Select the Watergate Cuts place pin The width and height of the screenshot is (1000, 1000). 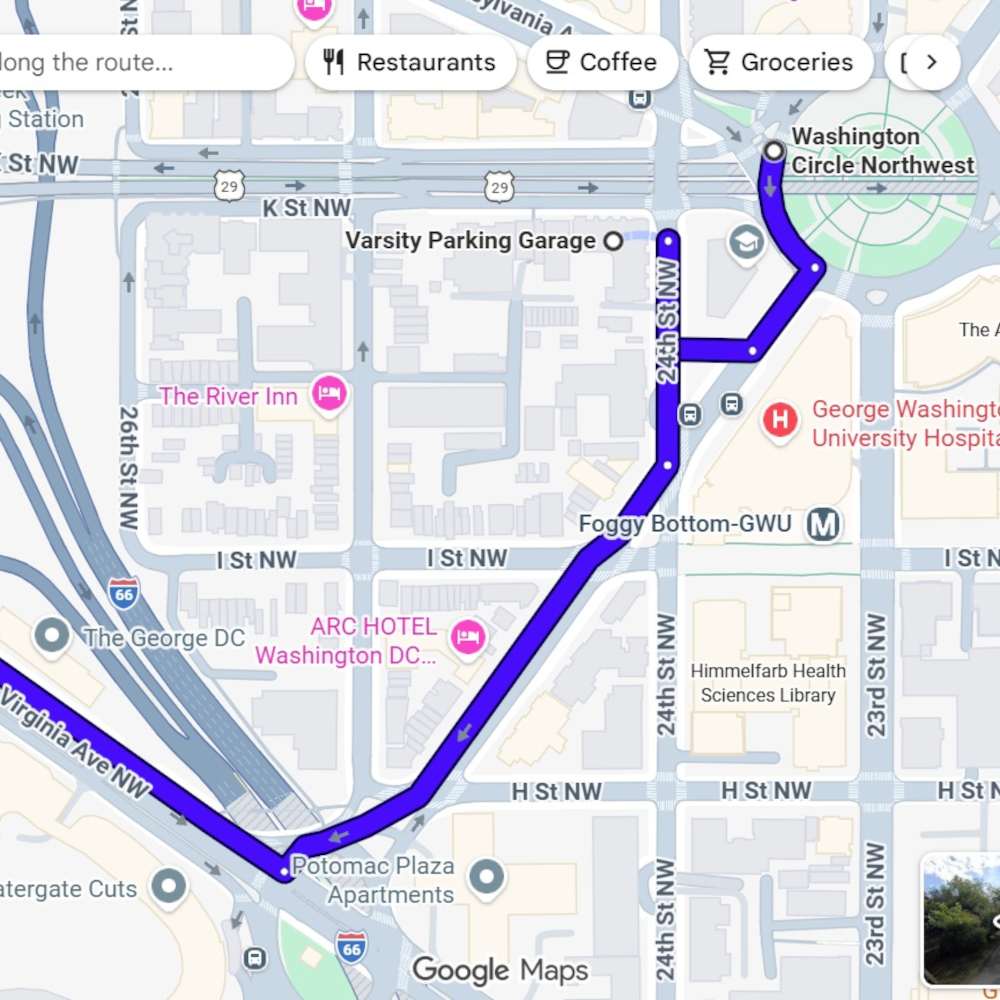(x=168, y=886)
